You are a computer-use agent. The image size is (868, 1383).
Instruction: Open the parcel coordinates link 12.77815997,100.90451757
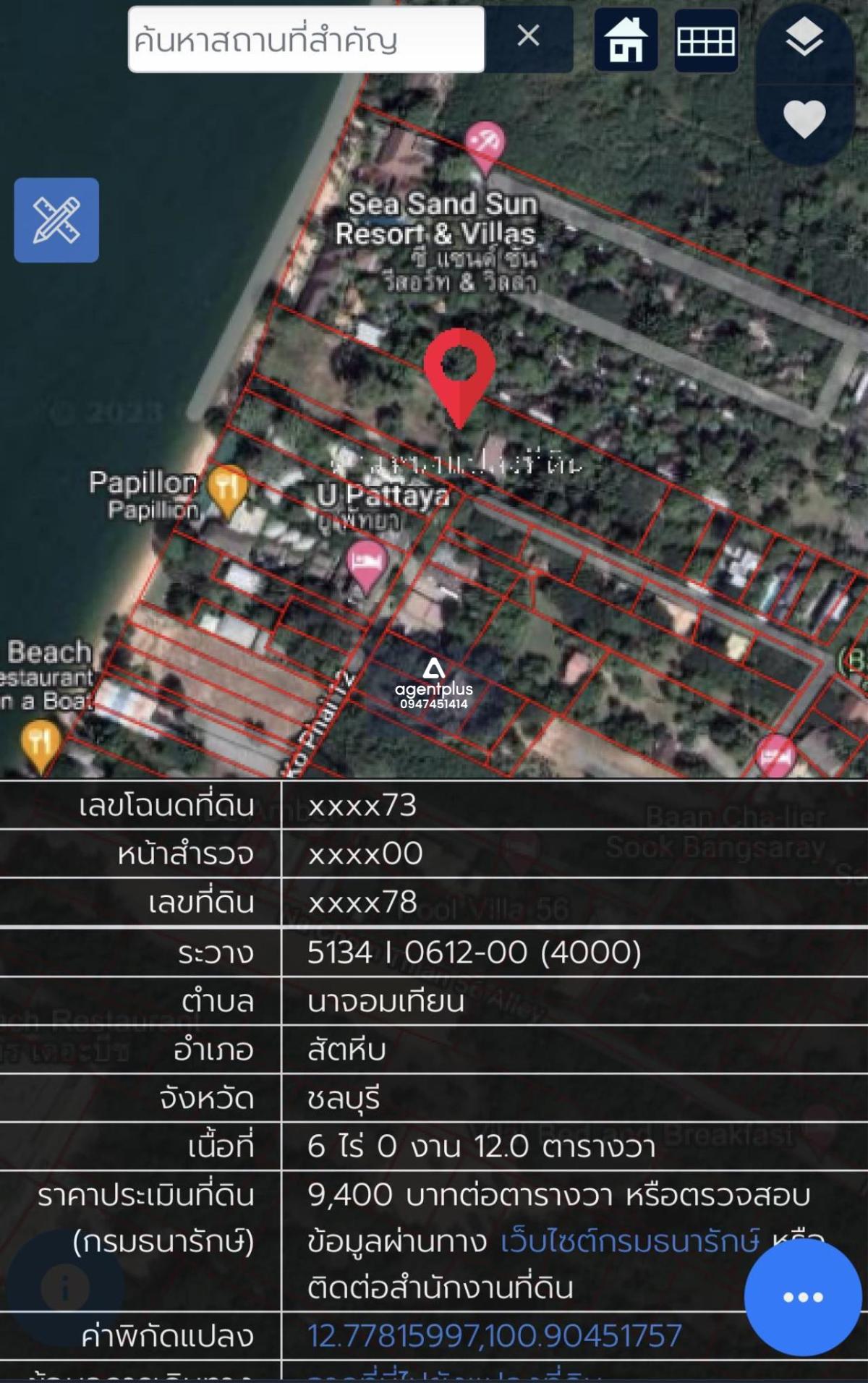point(495,1335)
